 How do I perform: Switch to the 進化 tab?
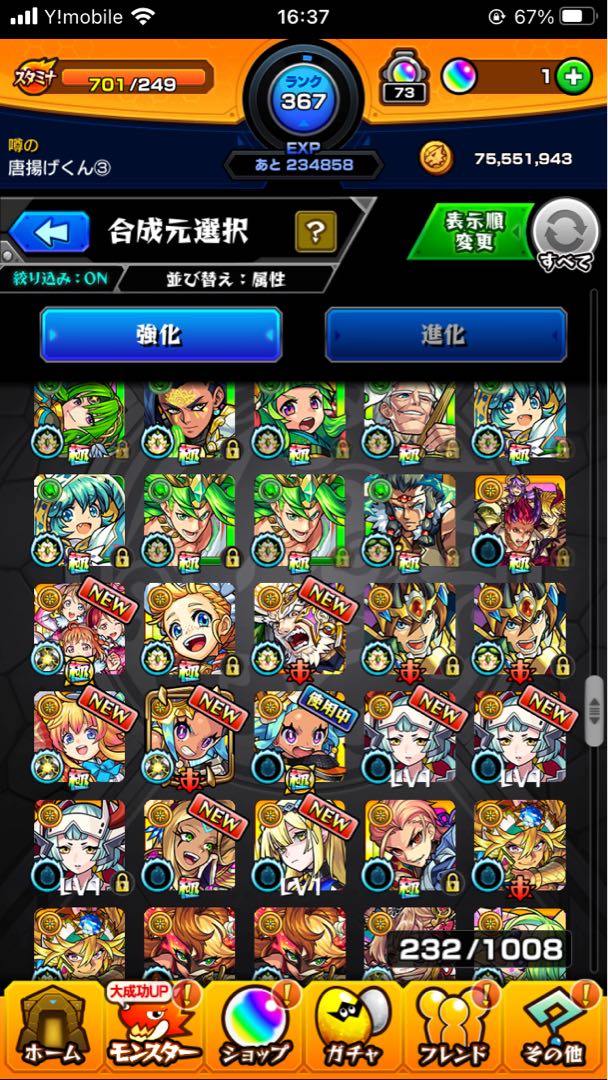445,334
